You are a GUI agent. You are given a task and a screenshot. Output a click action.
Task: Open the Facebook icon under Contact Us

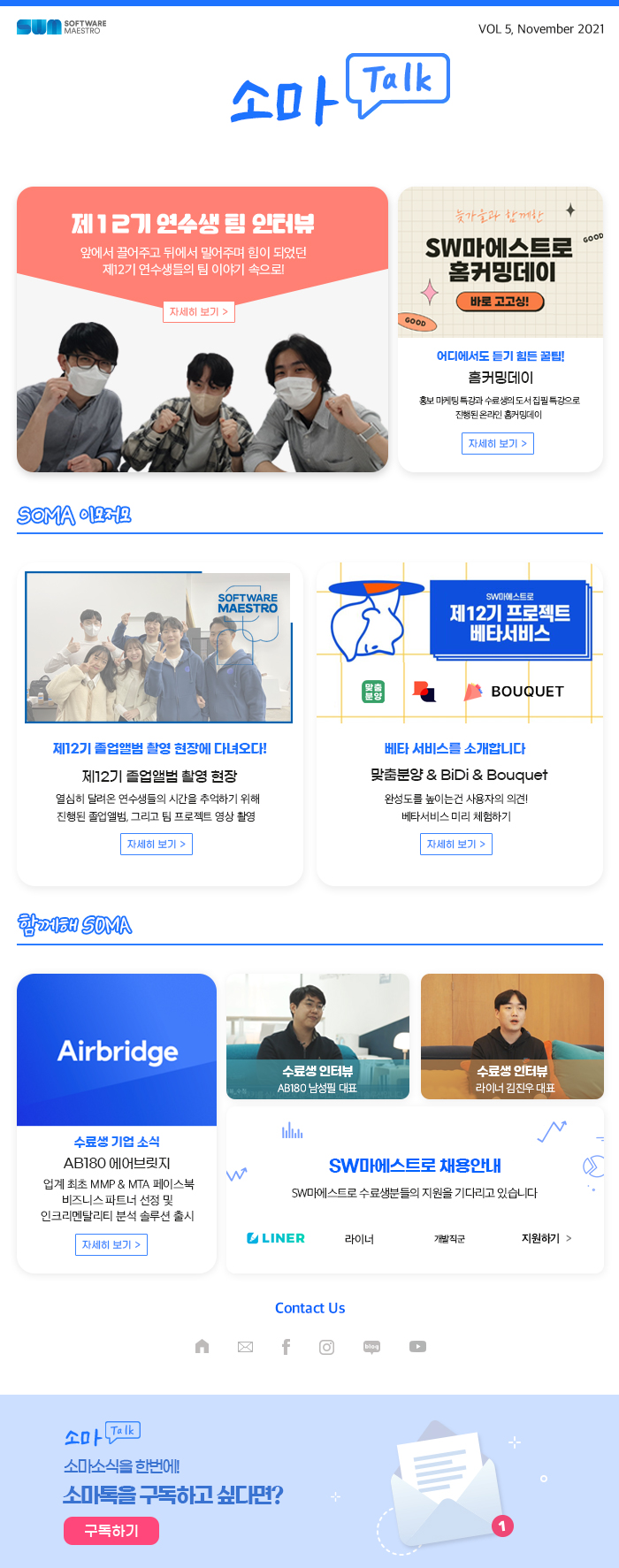(x=286, y=1346)
